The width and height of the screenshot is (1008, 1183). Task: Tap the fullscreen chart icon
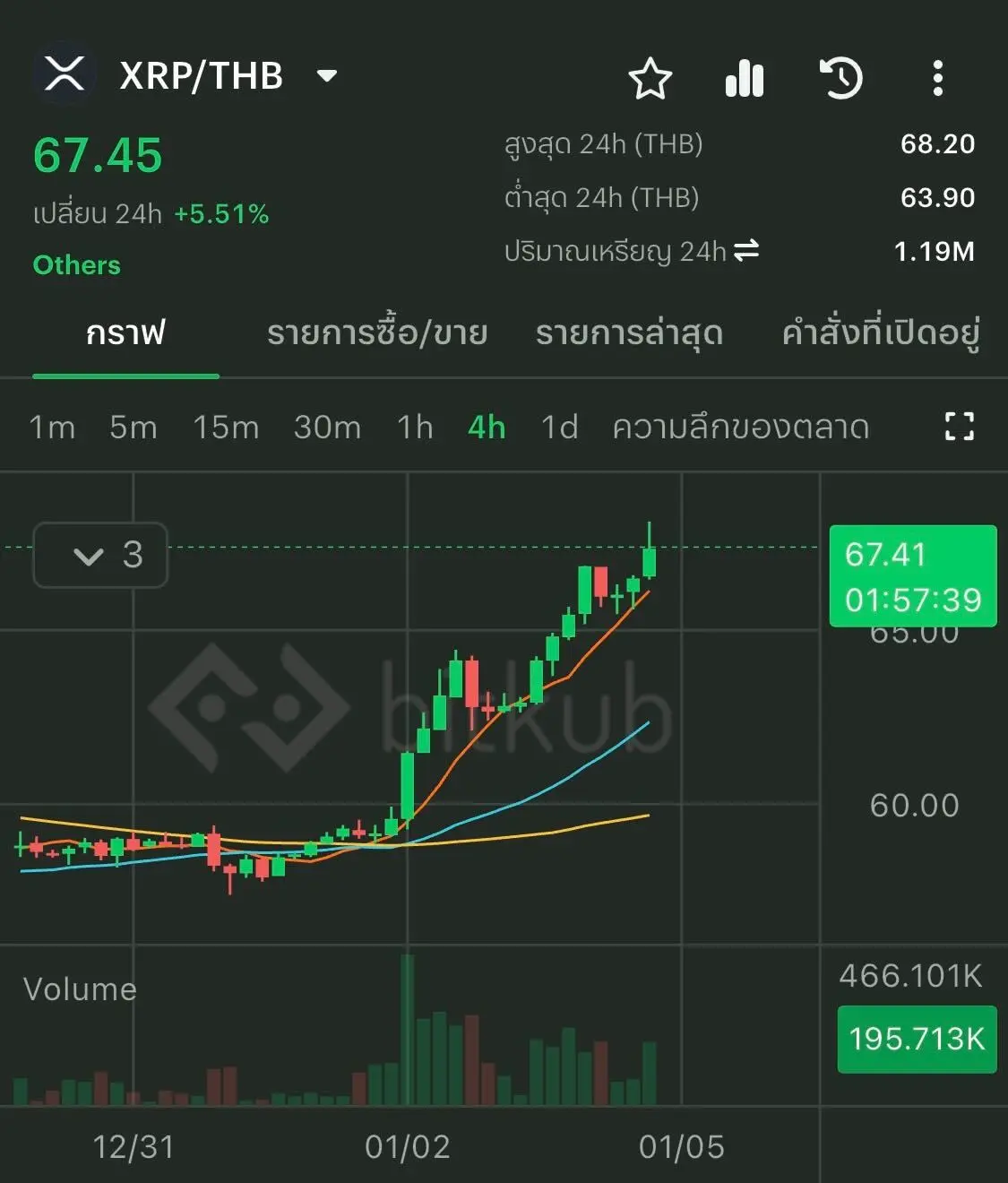(x=961, y=427)
